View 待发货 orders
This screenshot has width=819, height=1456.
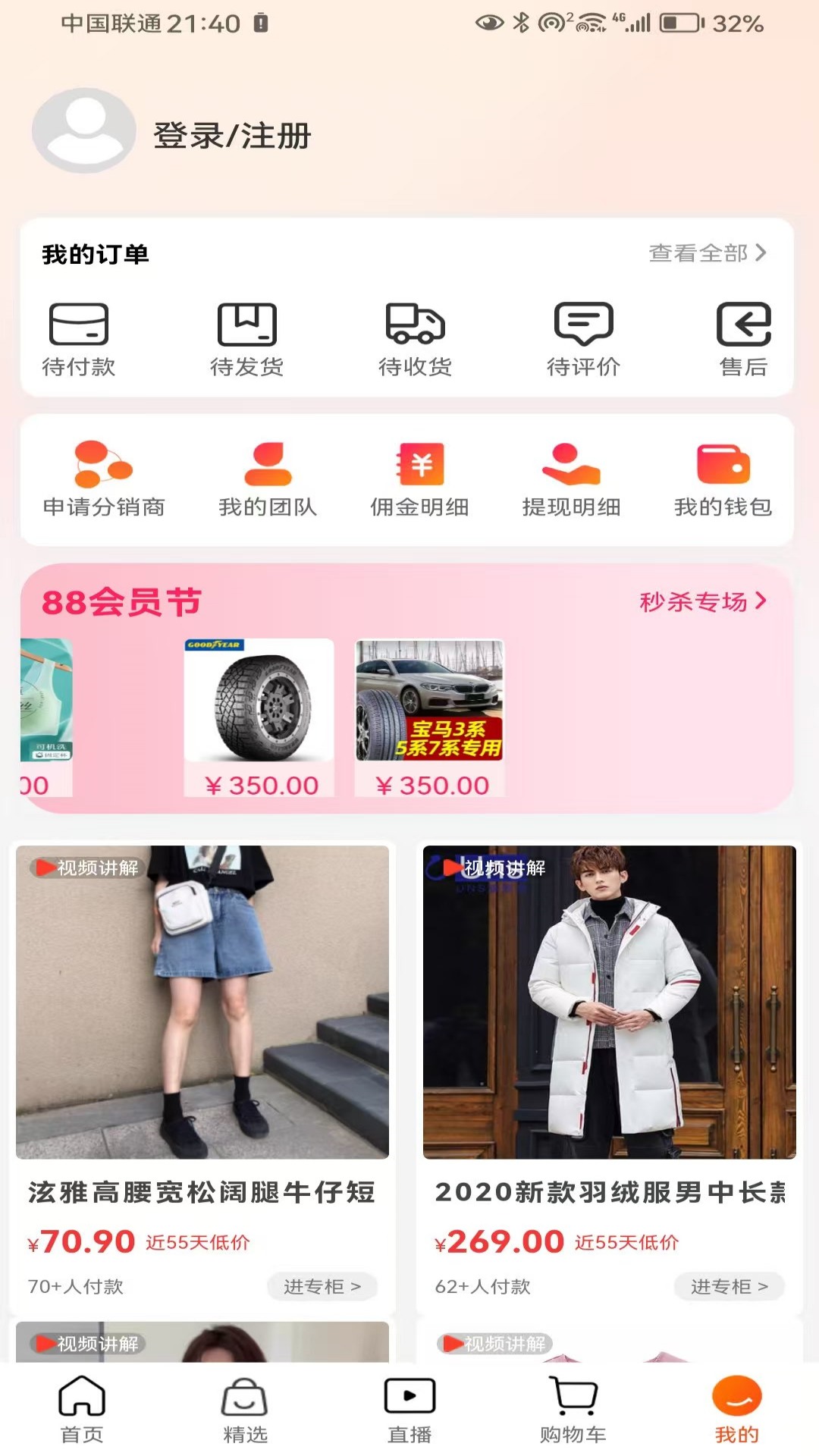point(247,340)
